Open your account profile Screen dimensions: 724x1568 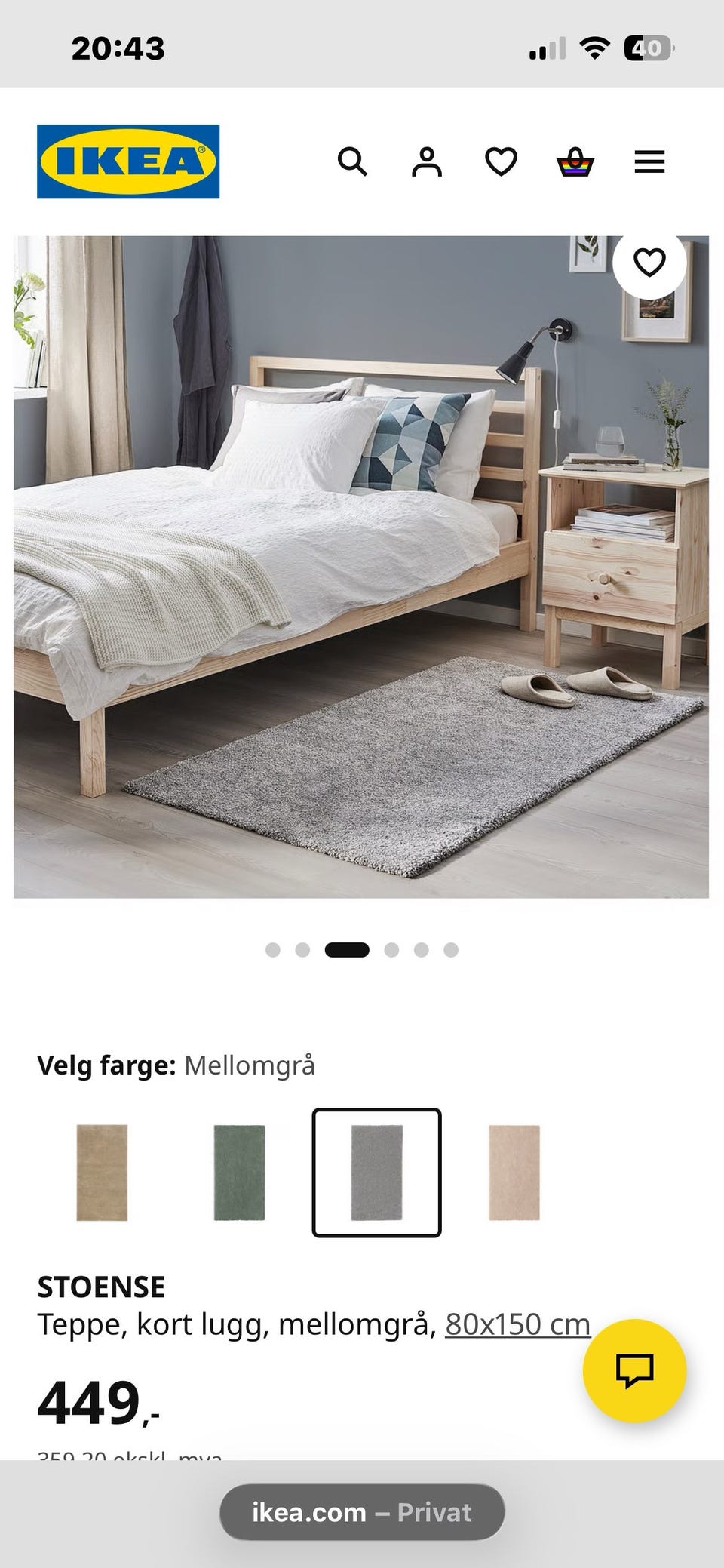427,161
